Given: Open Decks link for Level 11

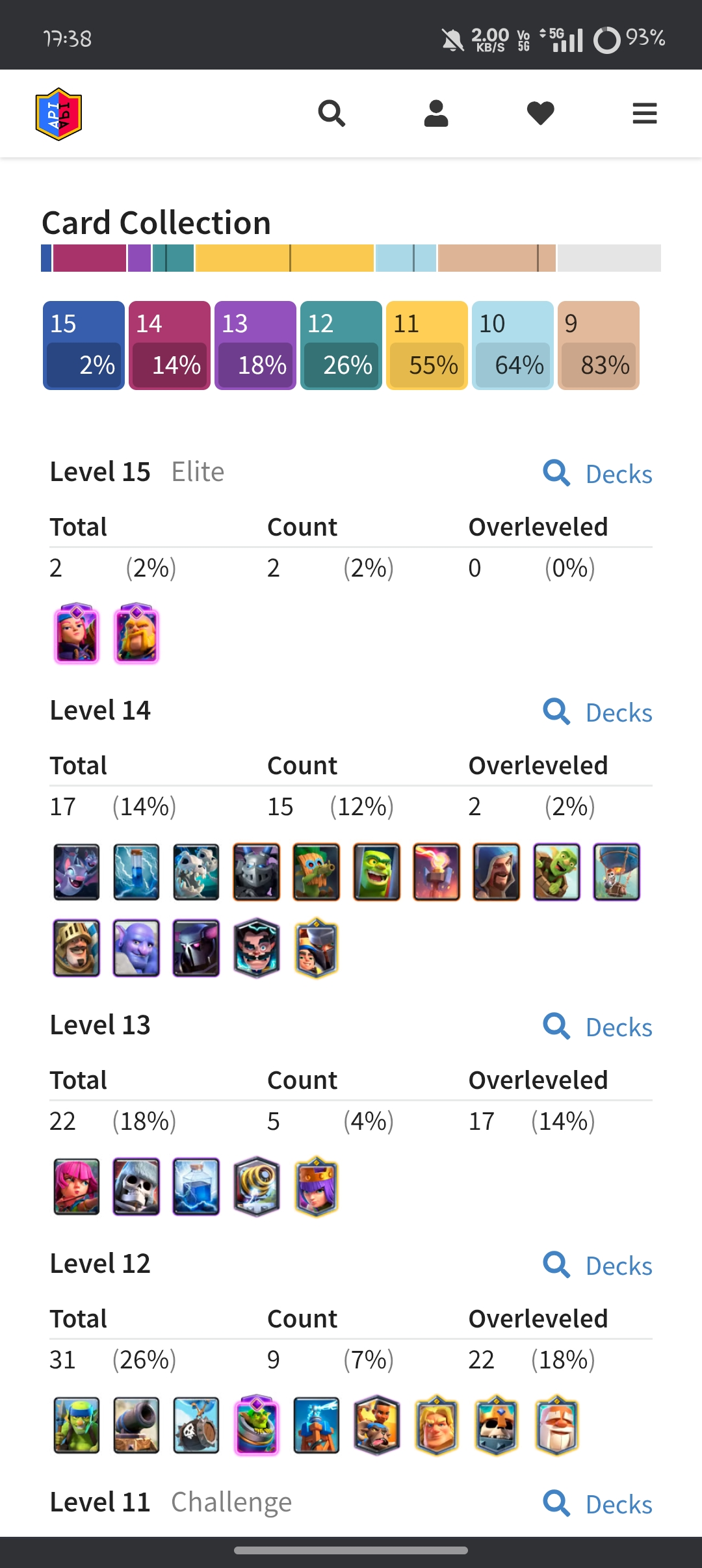Looking at the screenshot, I should click(599, 1504).
